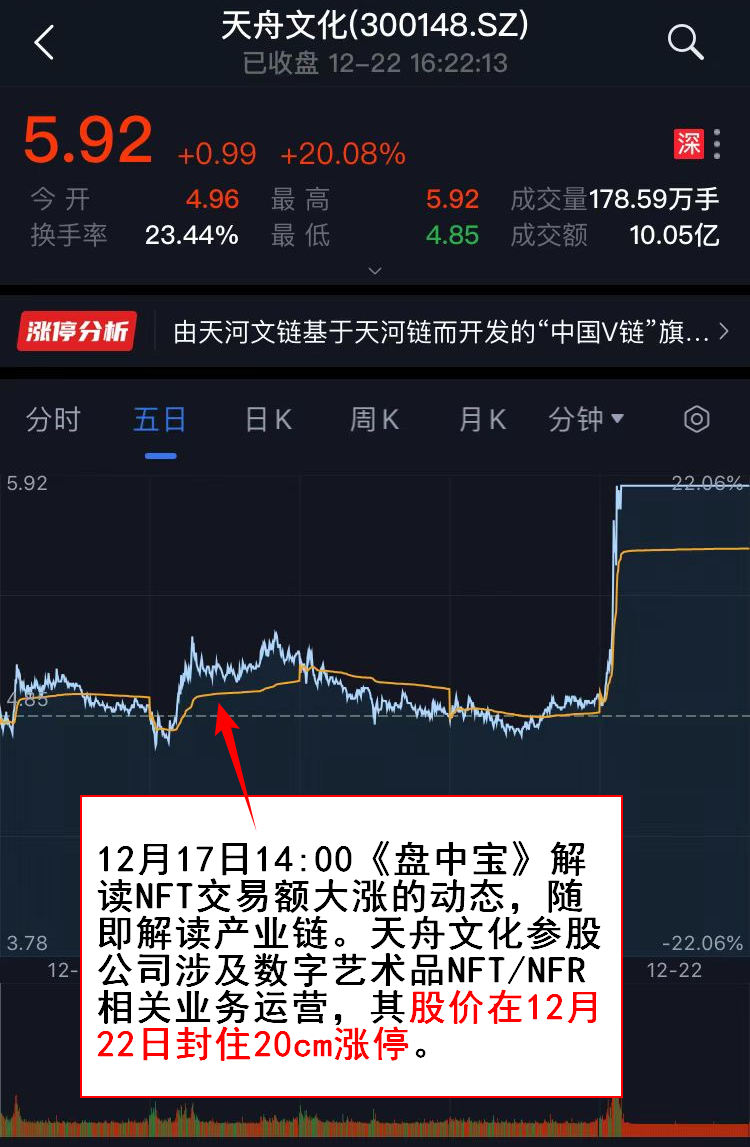Viewport: 750px width, 1147px height.
Task: Open the 涨停分析 news banner
Action: pyautogui.click(x=375, y=332)
